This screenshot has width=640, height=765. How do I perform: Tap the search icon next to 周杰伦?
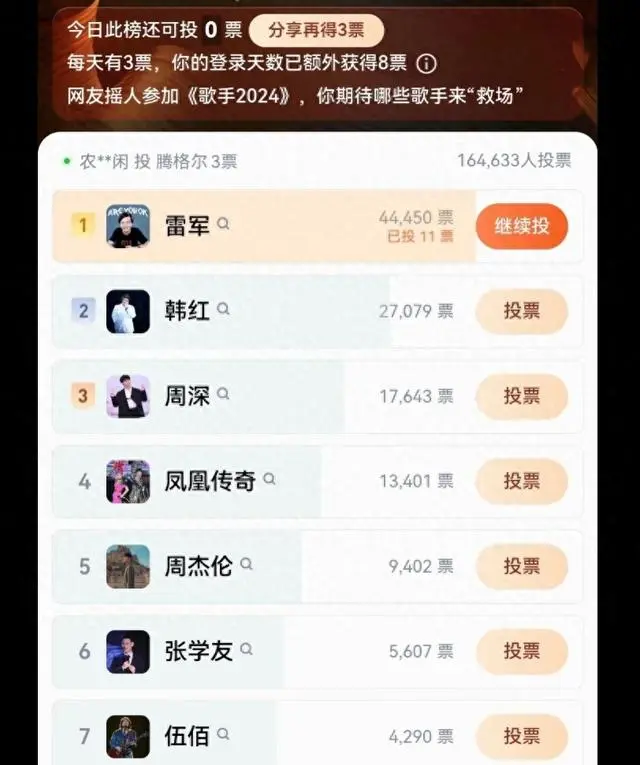pyautogui.click(x=247, y=564)
